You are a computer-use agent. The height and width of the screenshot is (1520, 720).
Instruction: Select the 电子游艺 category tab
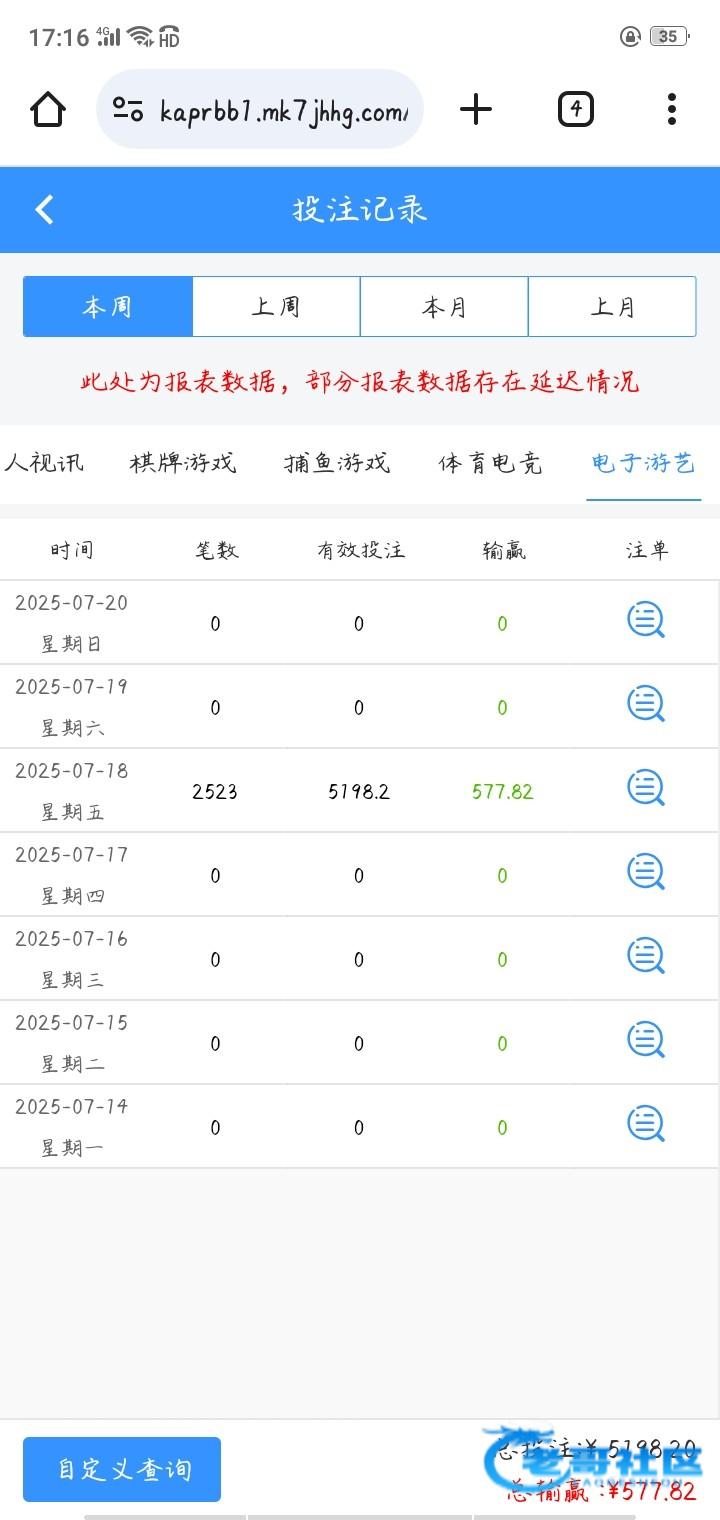tap(643, 463)
